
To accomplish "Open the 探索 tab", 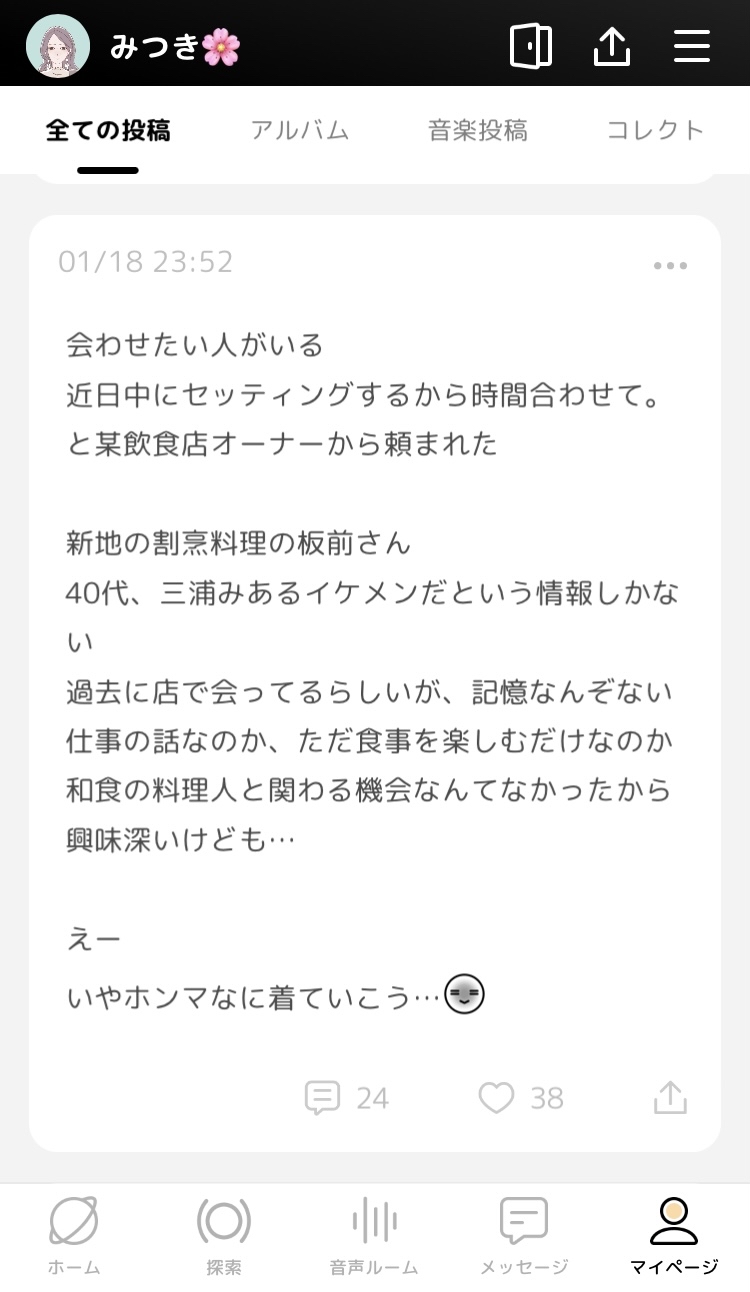I will (x=223, y=1236).
